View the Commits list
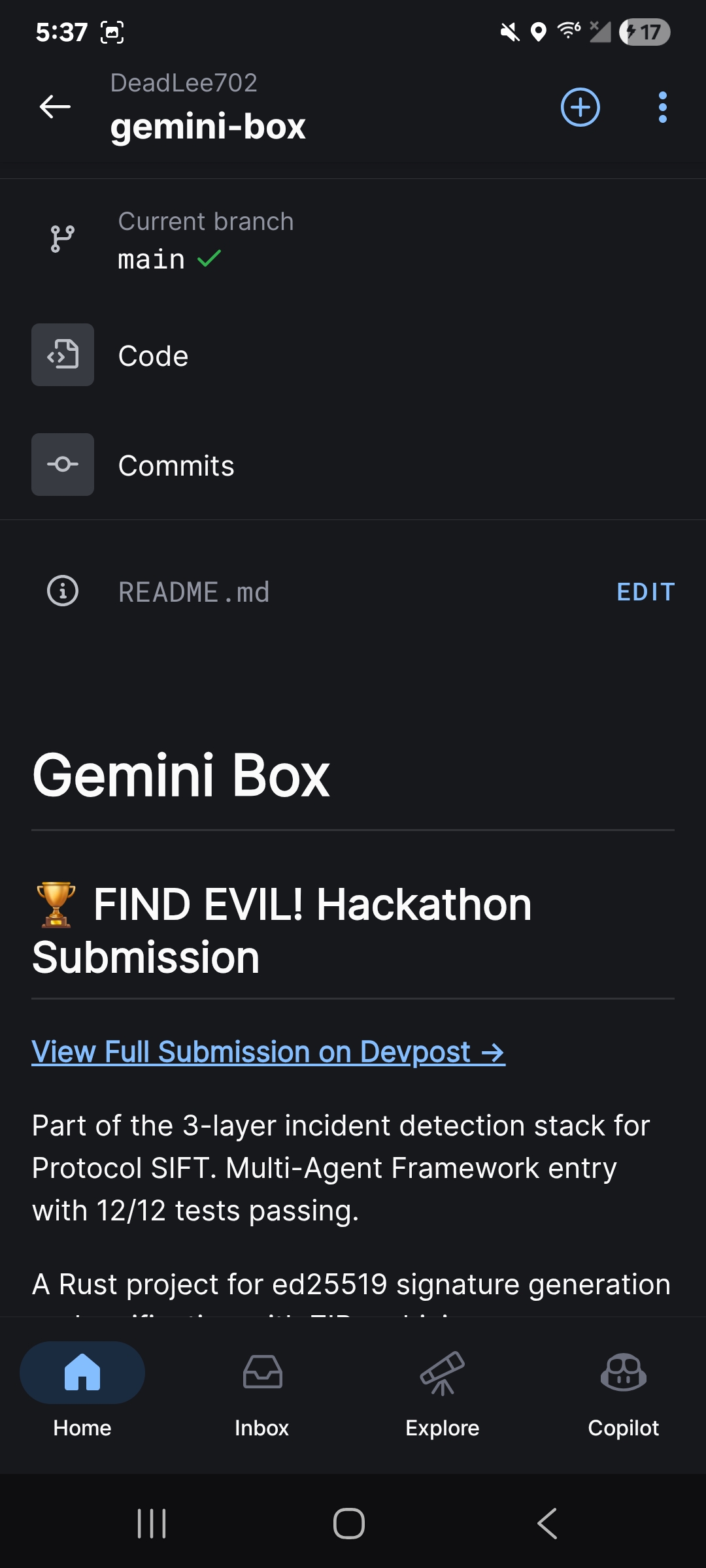 coord(353,465)
